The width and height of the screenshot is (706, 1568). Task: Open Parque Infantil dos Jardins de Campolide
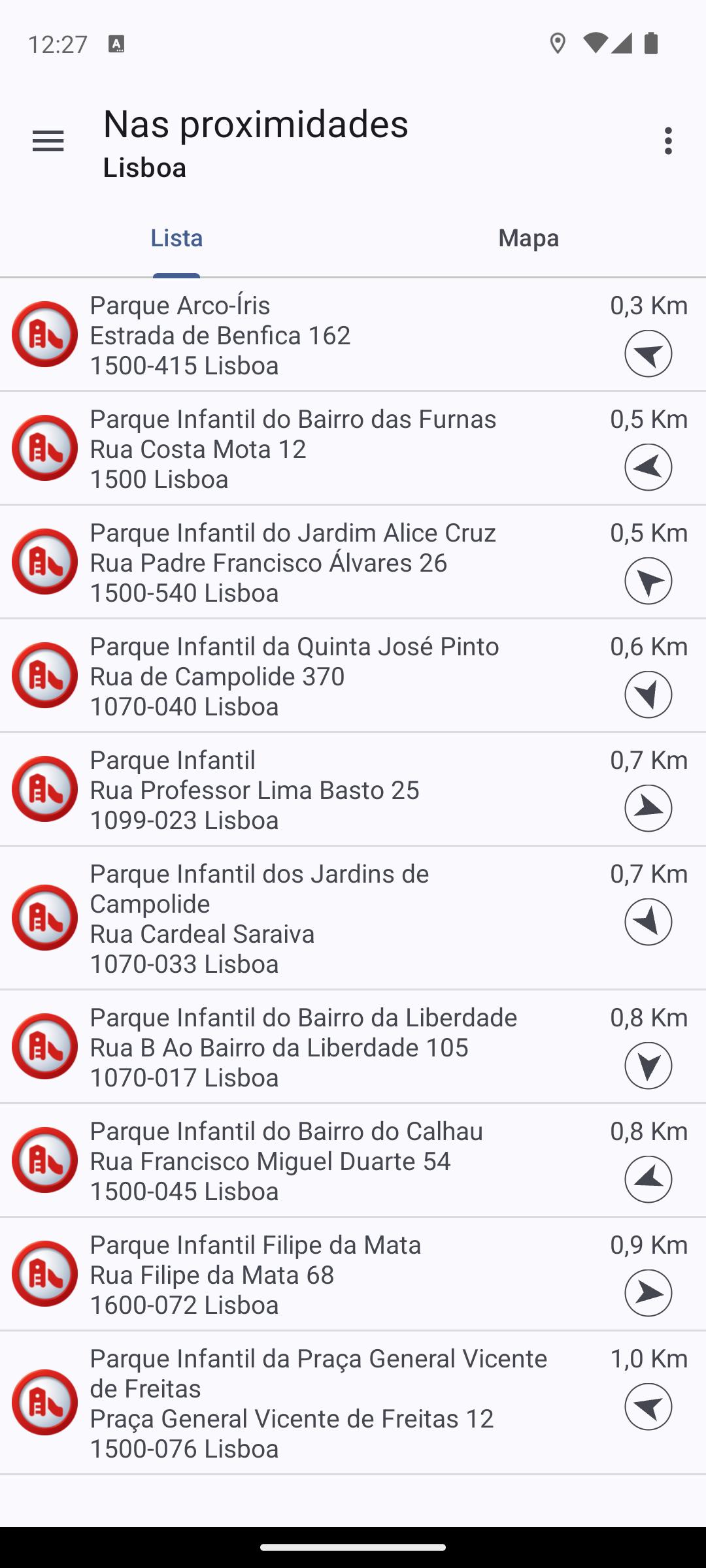coord(353,918)
